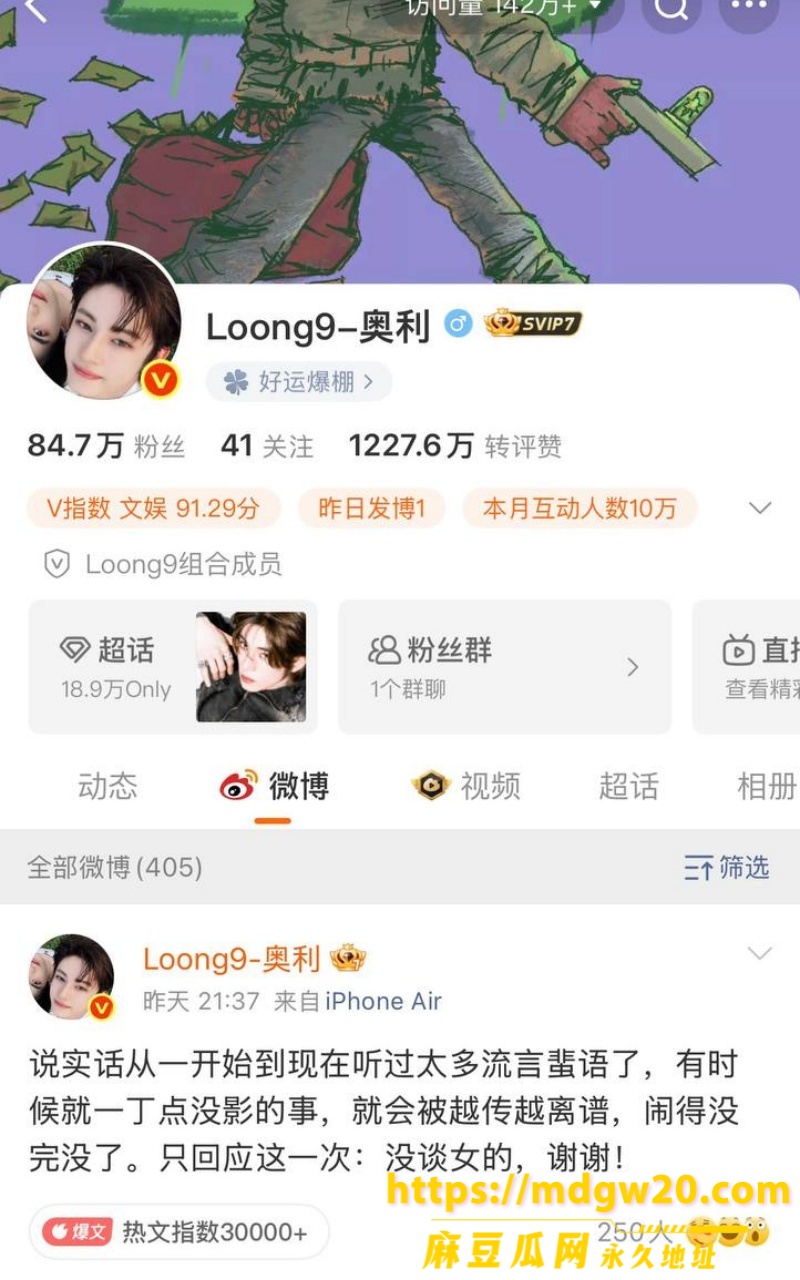The width and height of the screenshot is (800, 1280).
Task: View the 41 关注 following list
Action: point(267,446)
